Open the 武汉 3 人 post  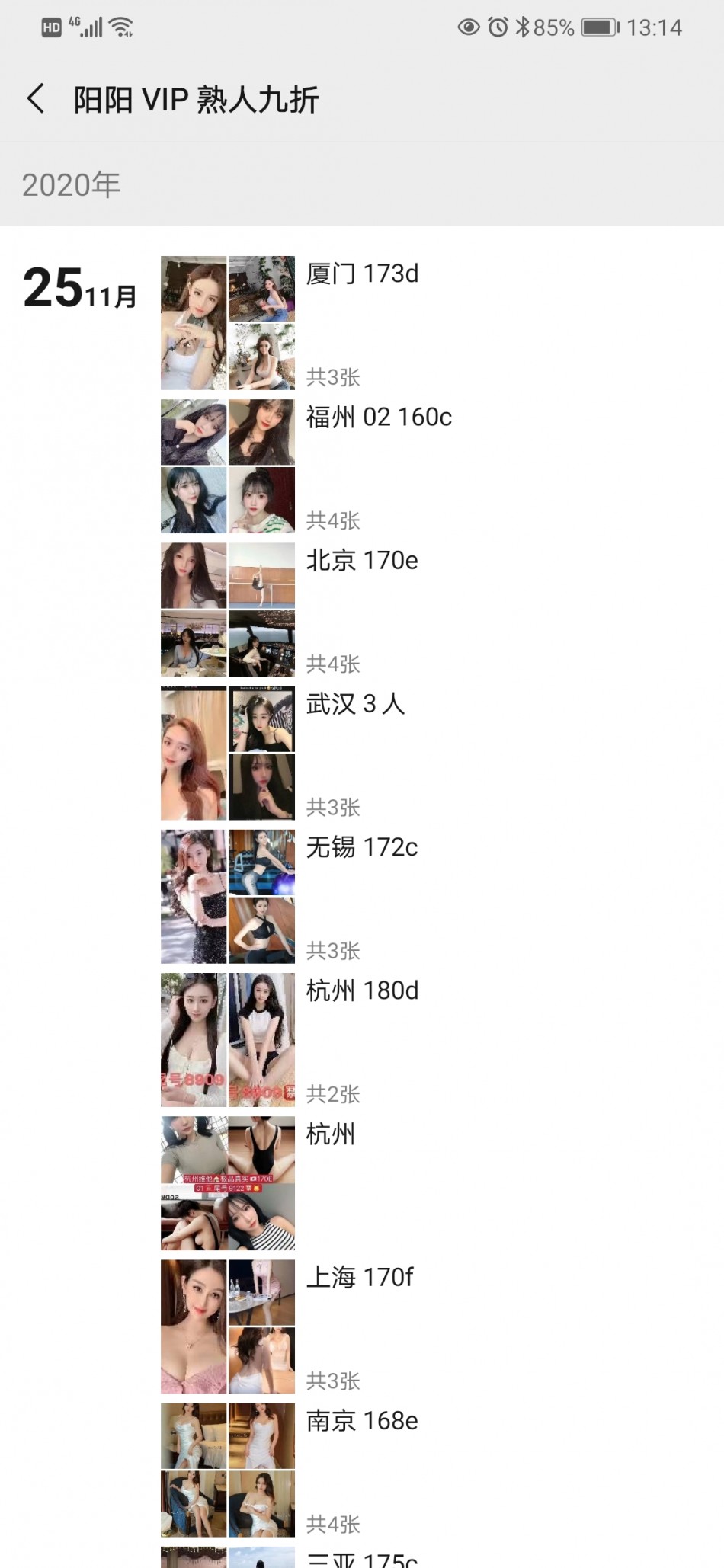pyautogui.click(x=355, y=704)
